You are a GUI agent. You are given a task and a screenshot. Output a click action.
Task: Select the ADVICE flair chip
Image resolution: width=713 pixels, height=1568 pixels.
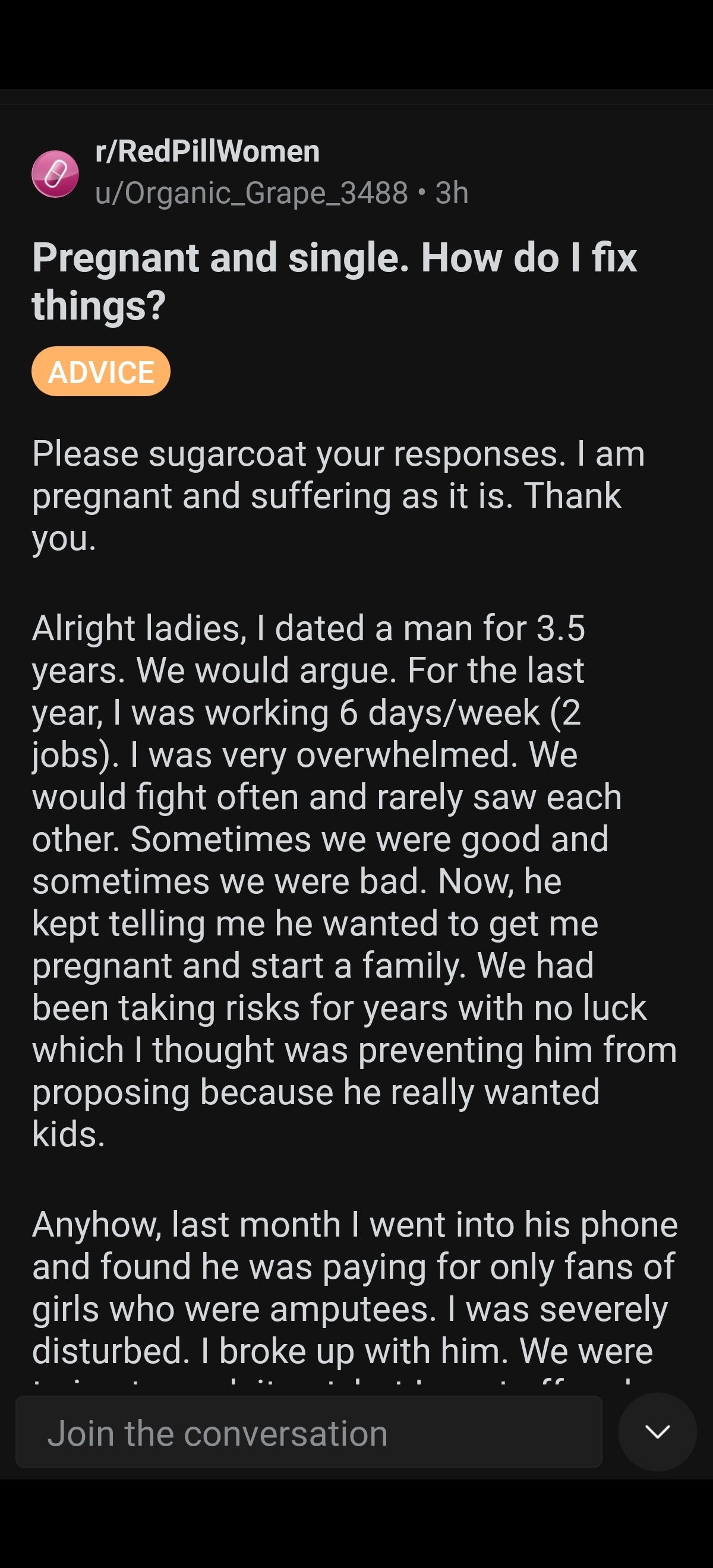[x=101, y=371]
